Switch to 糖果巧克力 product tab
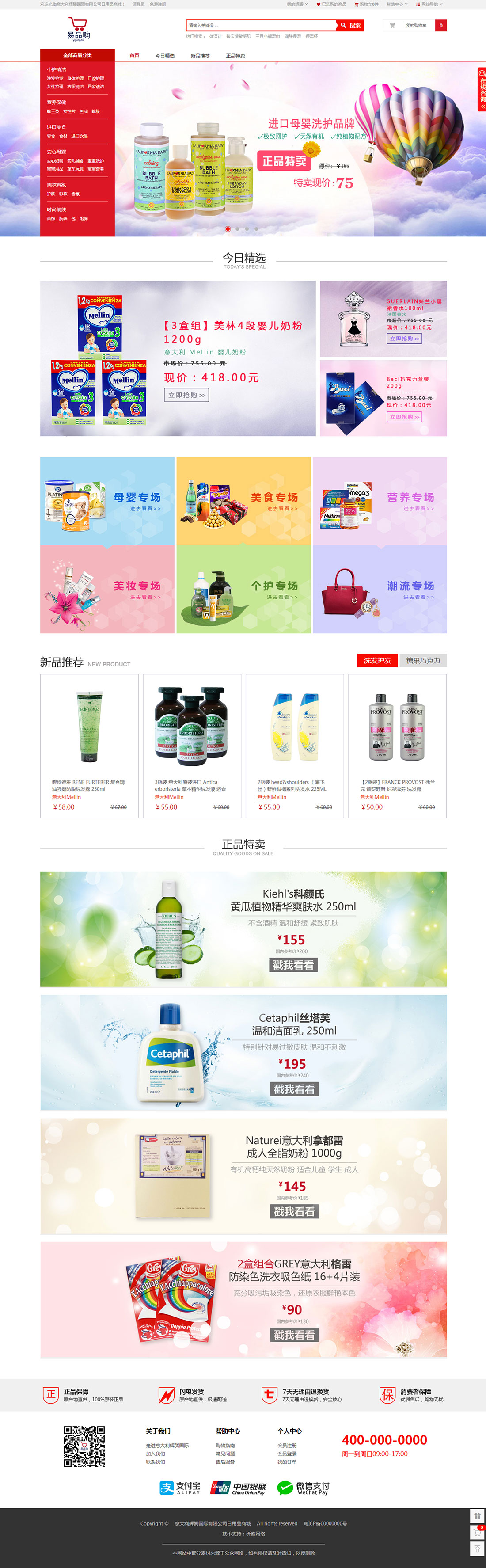 pos(423,660)
